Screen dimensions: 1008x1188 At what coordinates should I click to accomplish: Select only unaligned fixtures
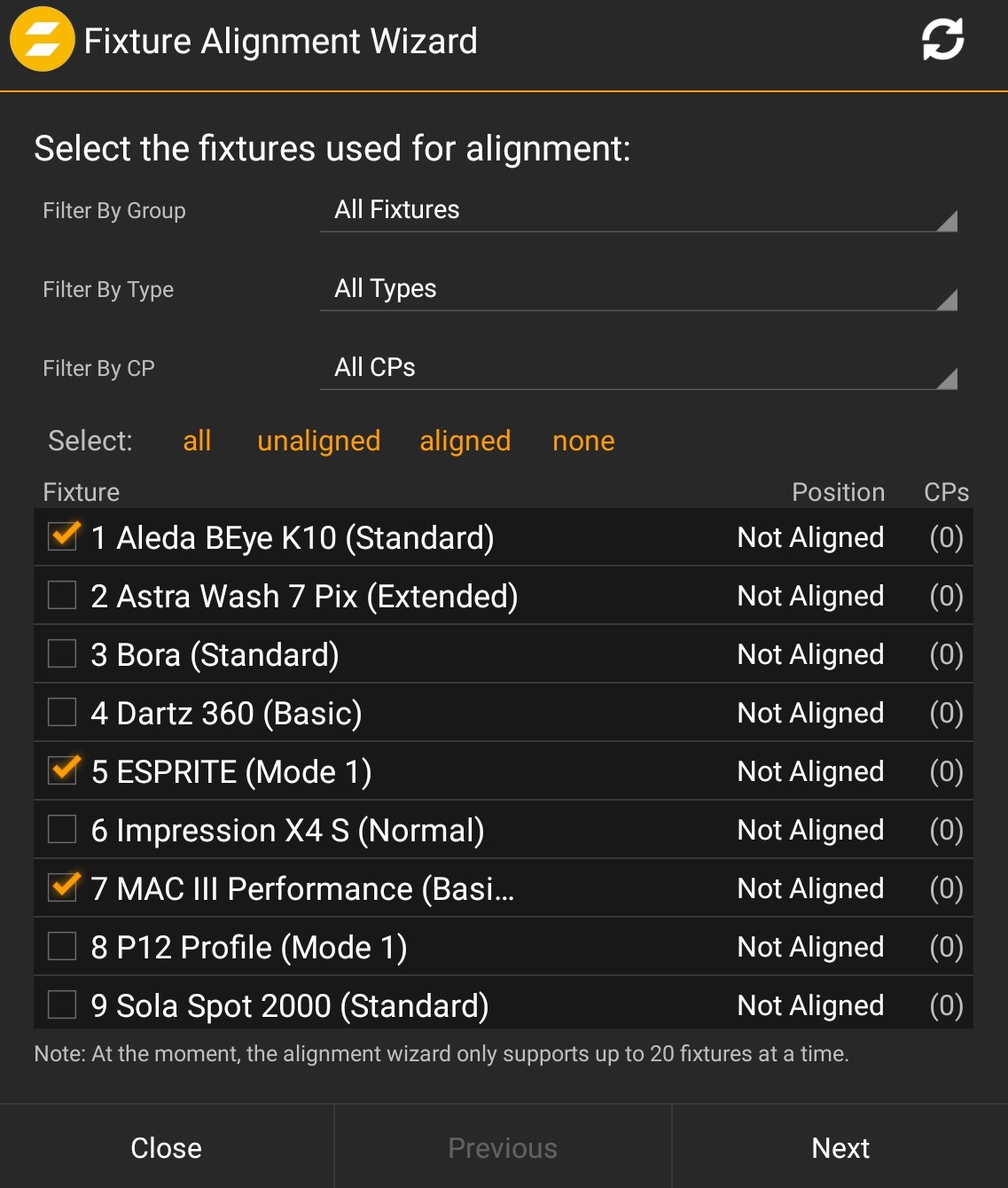point(318,441)
